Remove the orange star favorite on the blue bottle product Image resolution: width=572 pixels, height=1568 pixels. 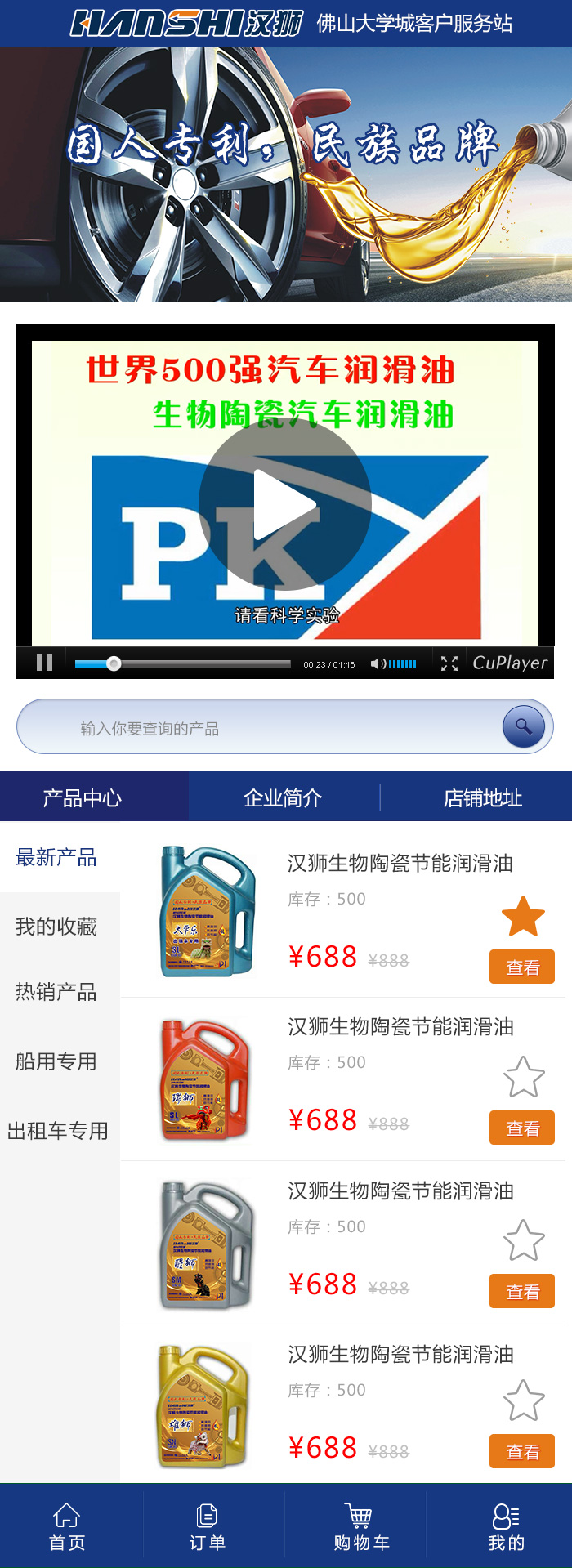(x=523, y=916)
